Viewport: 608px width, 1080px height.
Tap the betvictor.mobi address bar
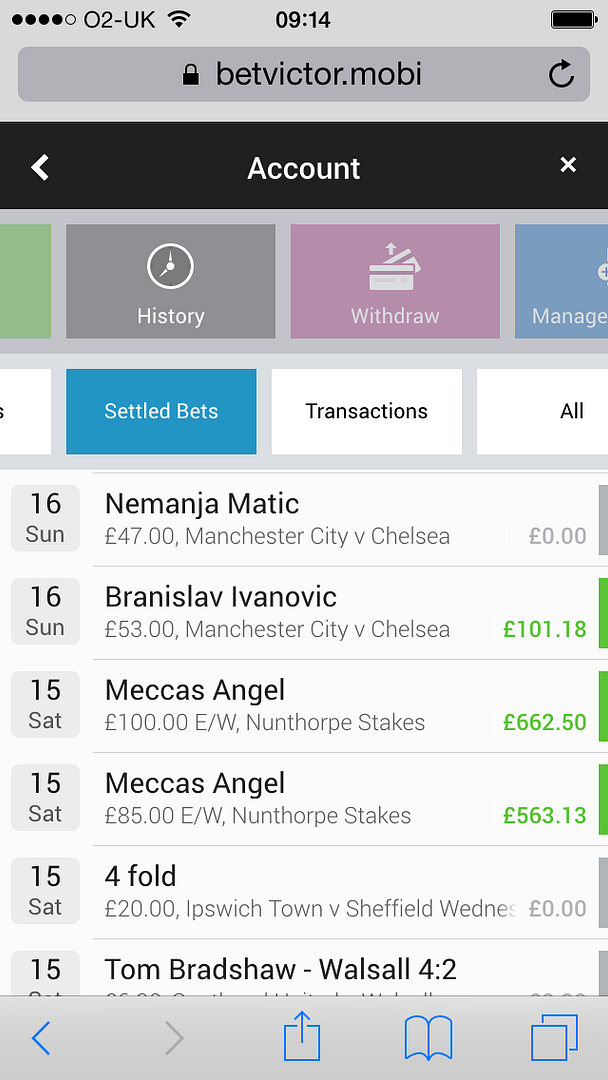coord(304,74)
